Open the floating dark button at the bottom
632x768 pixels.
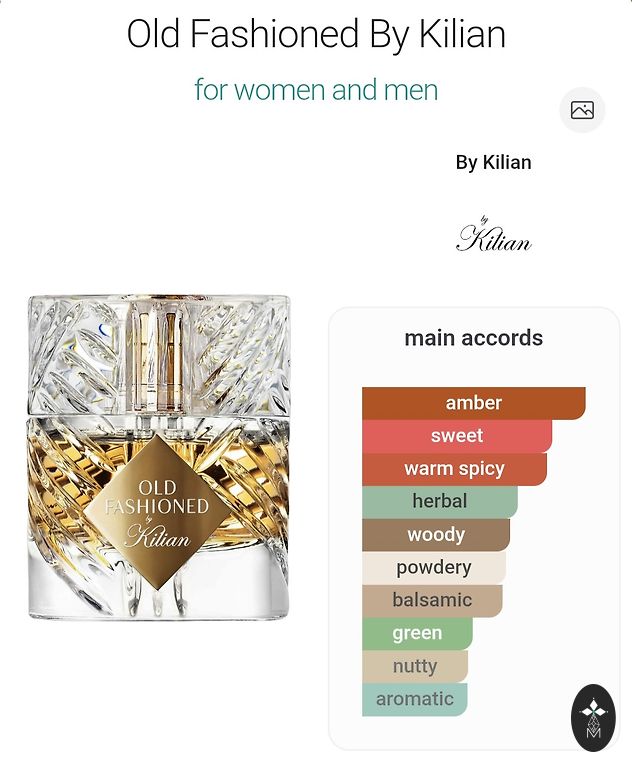[593, 717]
